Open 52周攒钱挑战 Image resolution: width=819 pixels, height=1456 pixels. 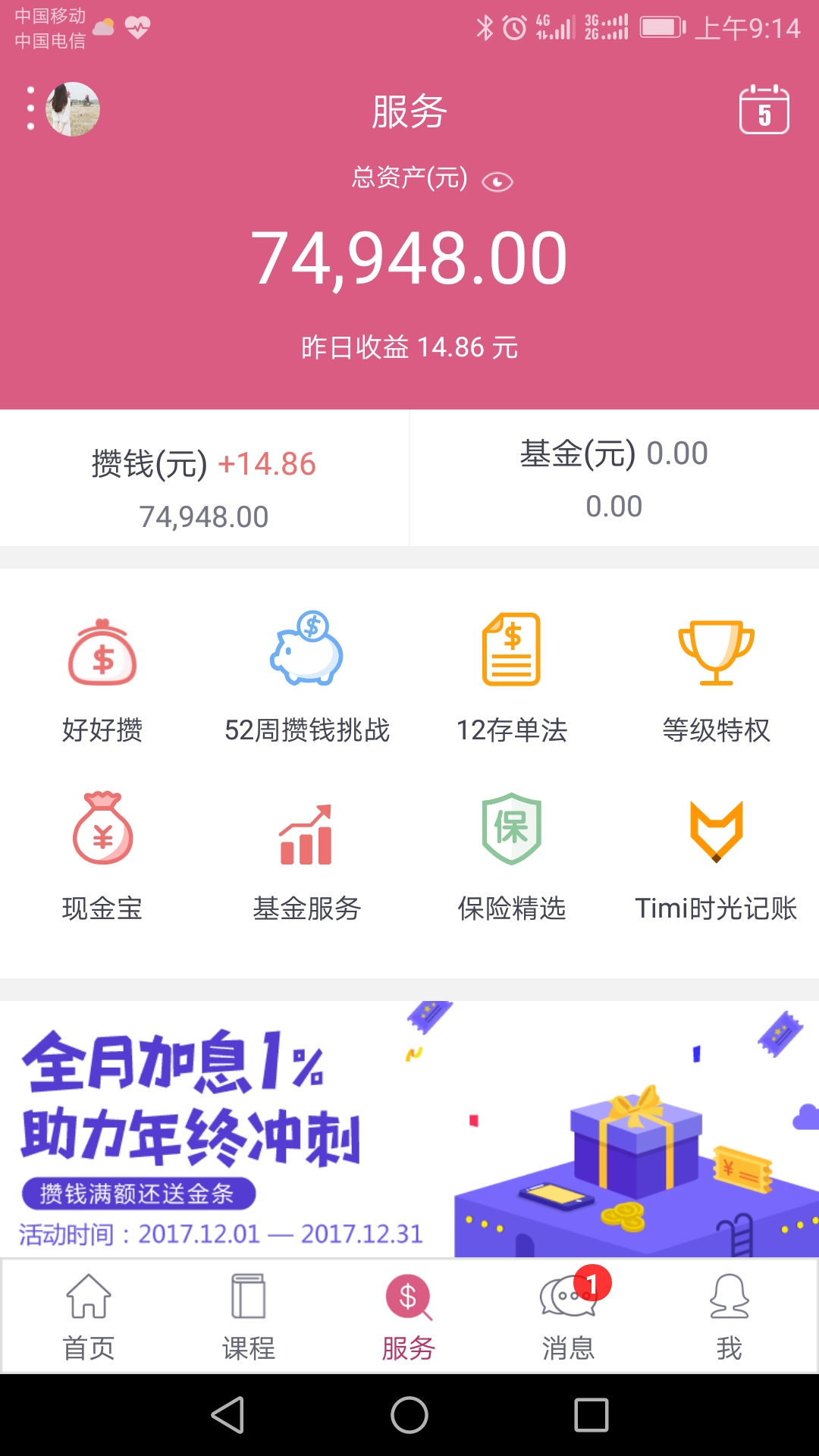click(307, 679)
